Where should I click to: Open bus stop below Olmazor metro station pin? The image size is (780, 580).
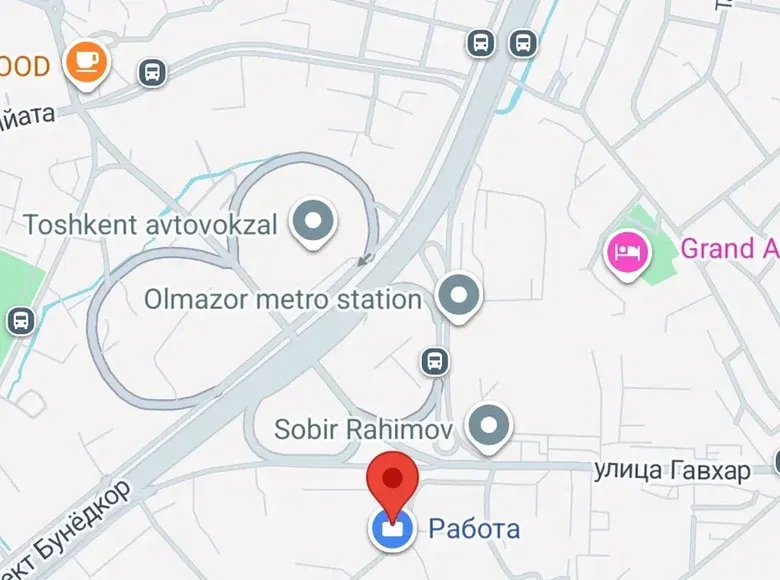(x=435, y=362)
